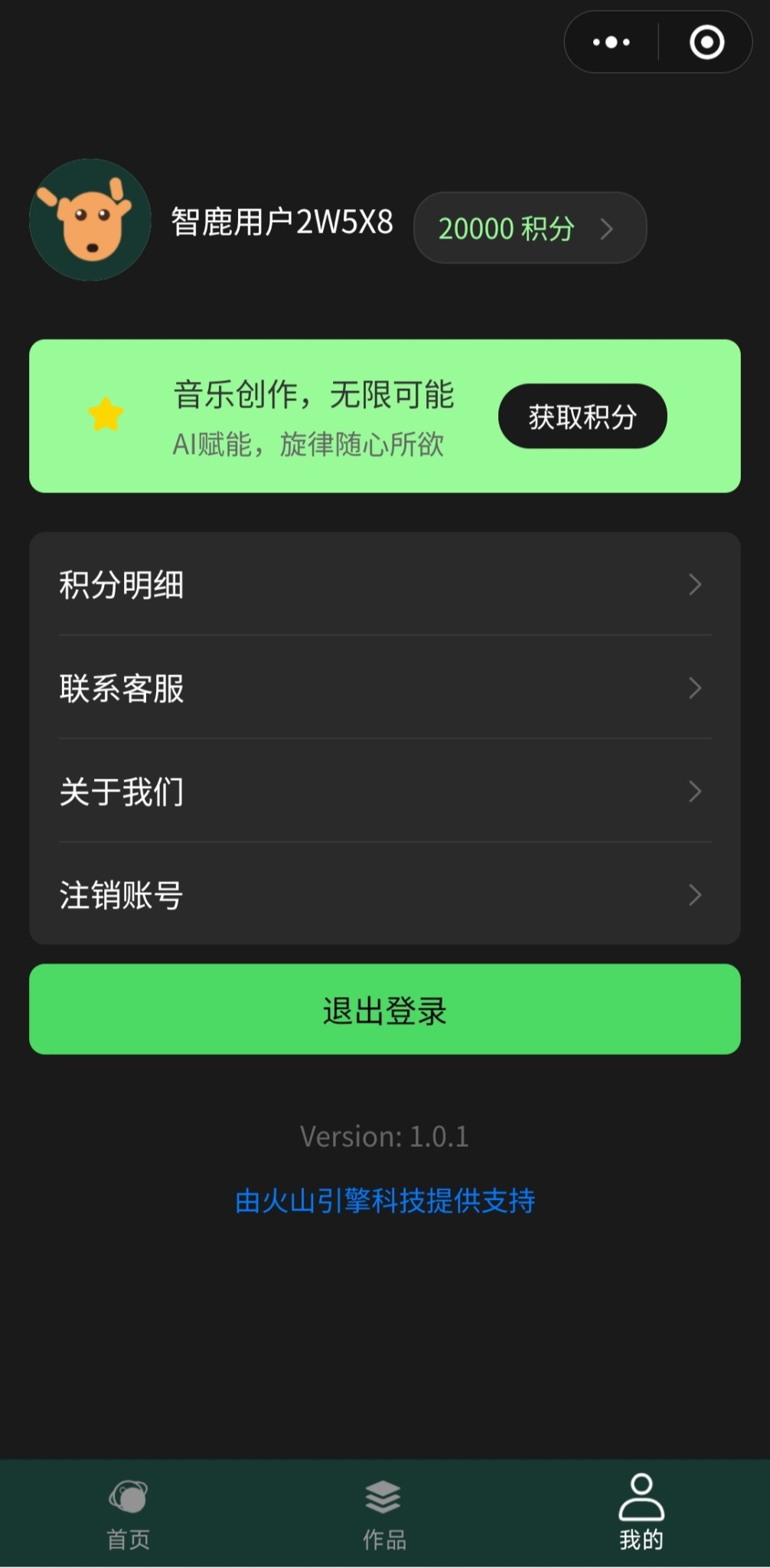Tap the deer profile avatar
The height and width of the screenshot is (1568, 770).
[x=90, y=220]
